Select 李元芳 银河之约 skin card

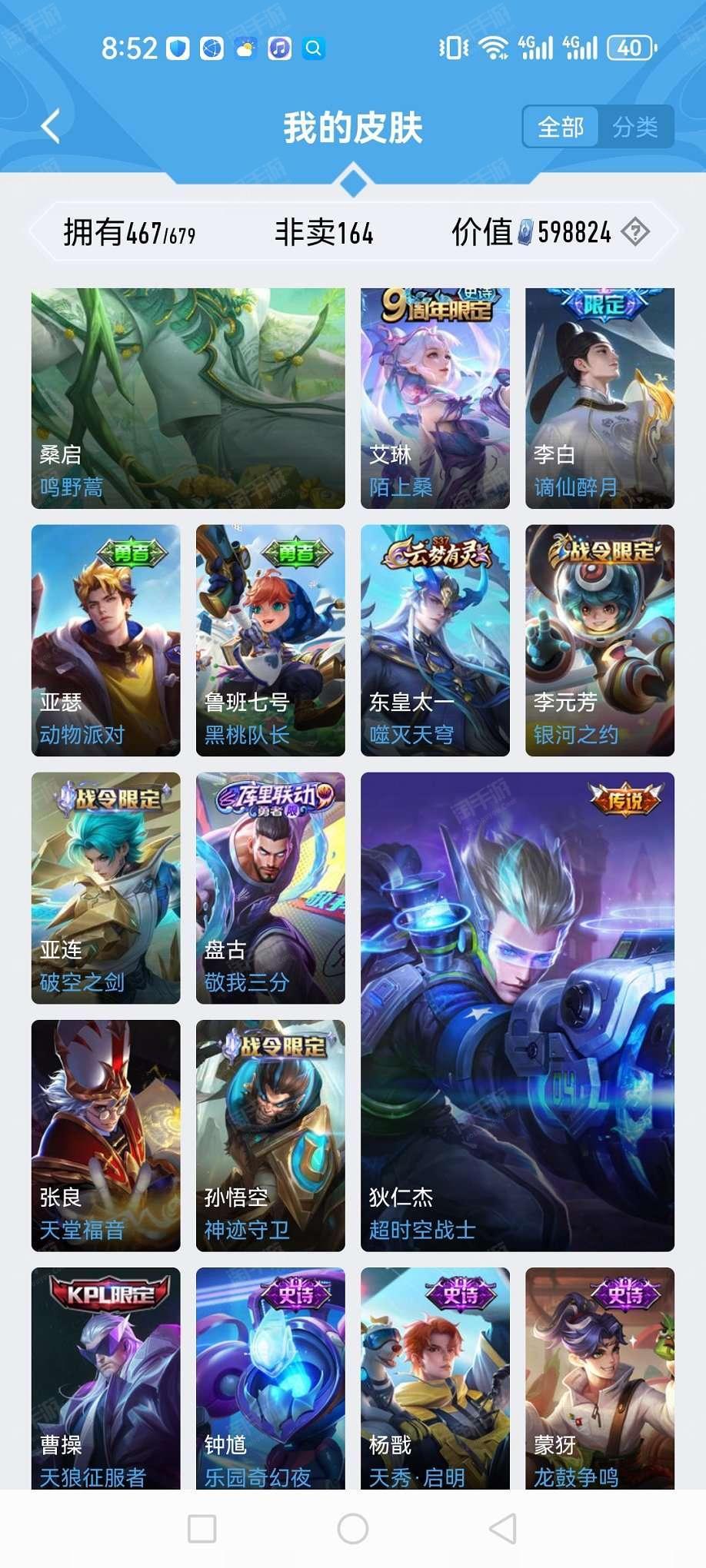point(600,640)
